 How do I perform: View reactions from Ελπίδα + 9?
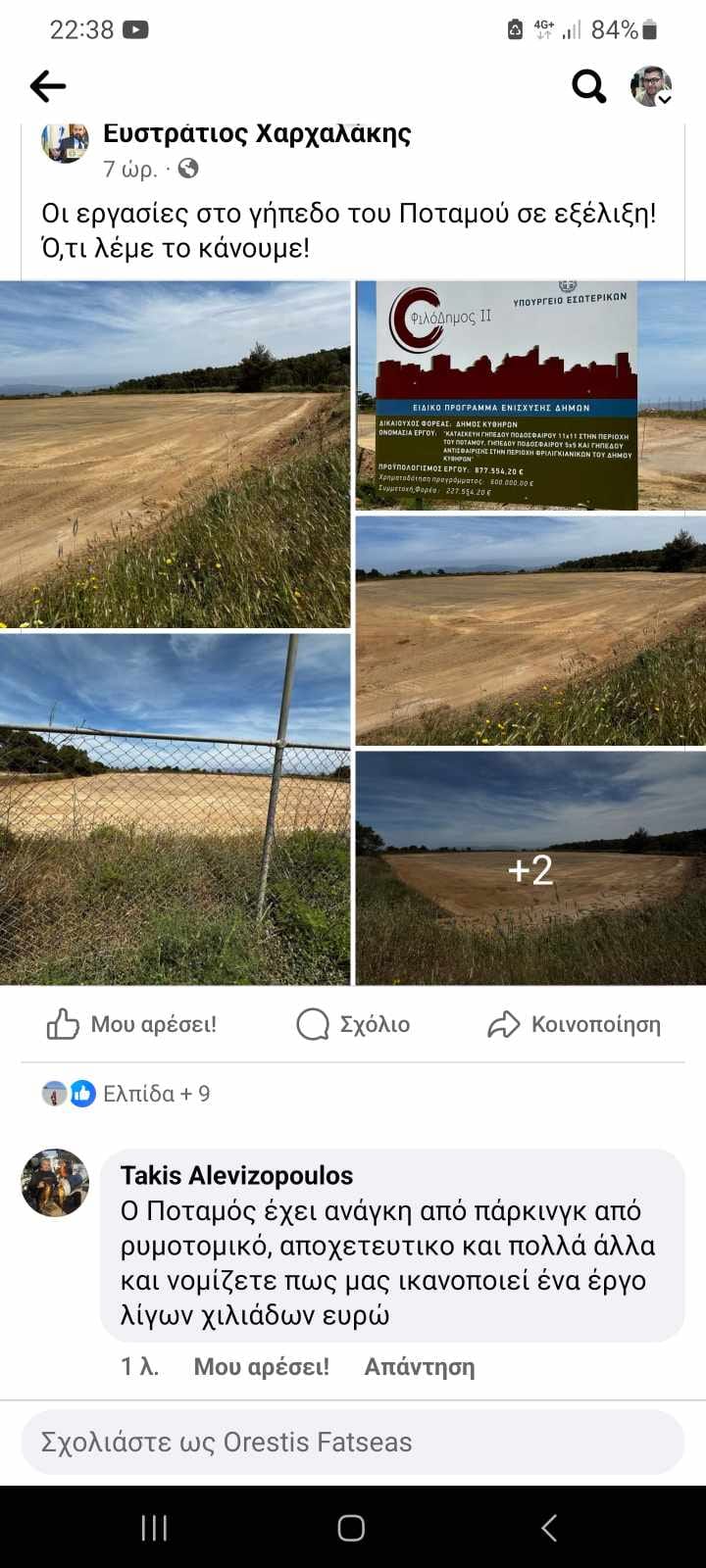pos(127,1094)
